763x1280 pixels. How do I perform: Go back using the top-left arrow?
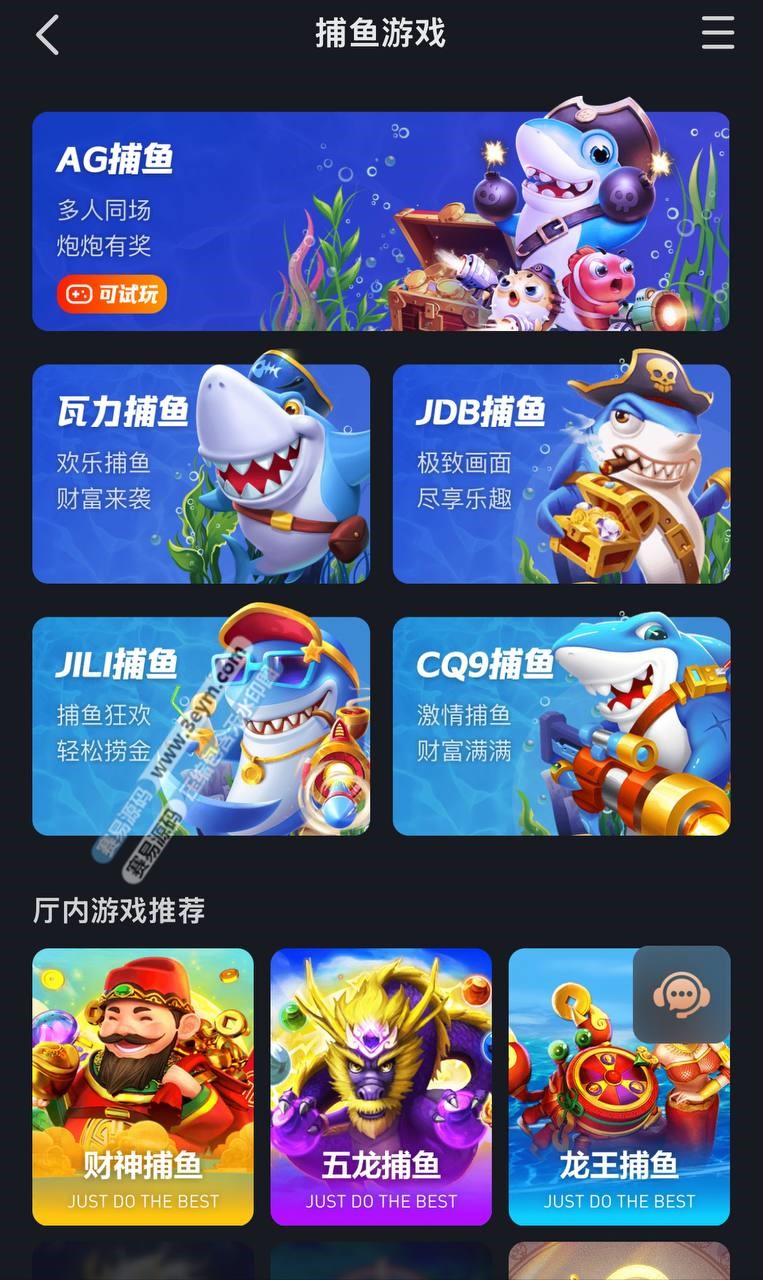tap(47, 35)
